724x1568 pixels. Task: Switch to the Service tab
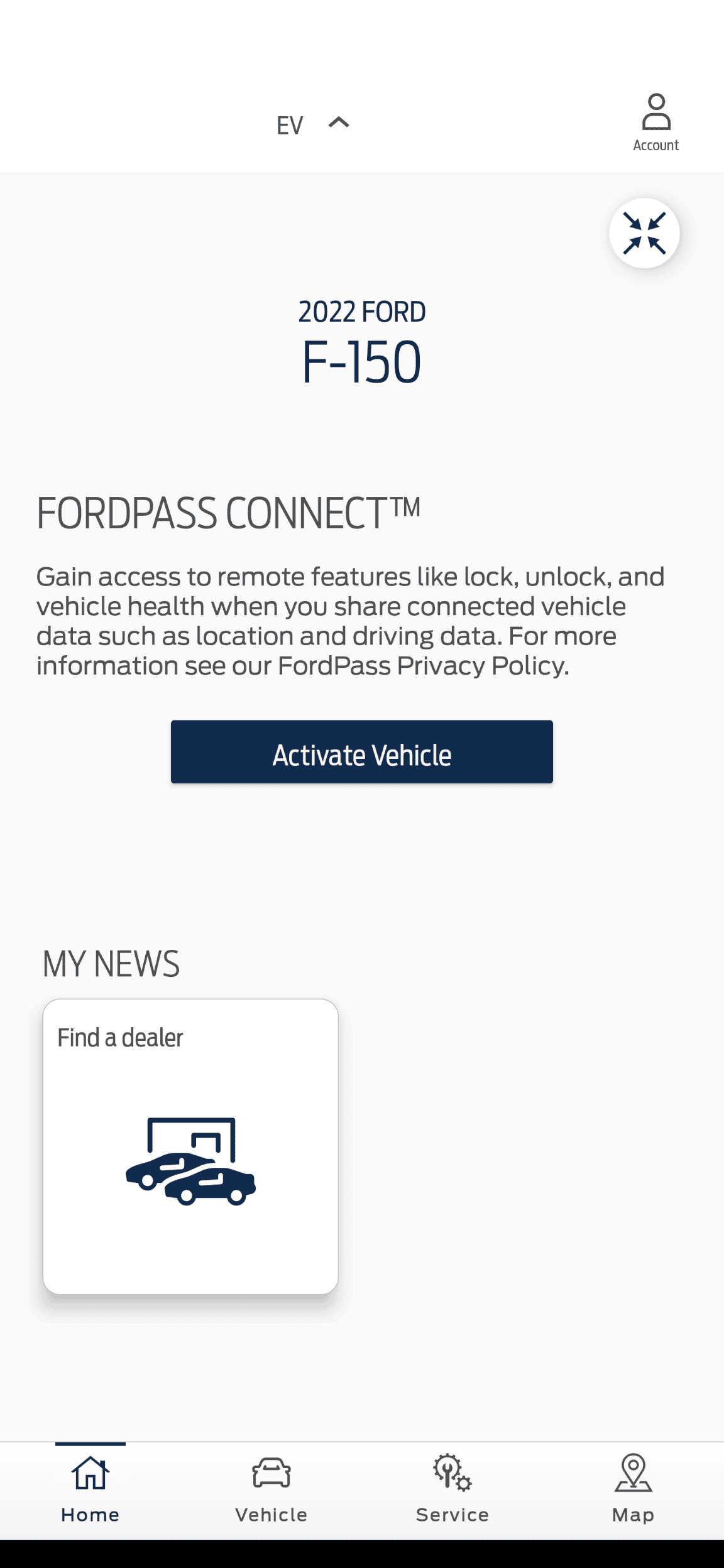(x=452, y=1489)
